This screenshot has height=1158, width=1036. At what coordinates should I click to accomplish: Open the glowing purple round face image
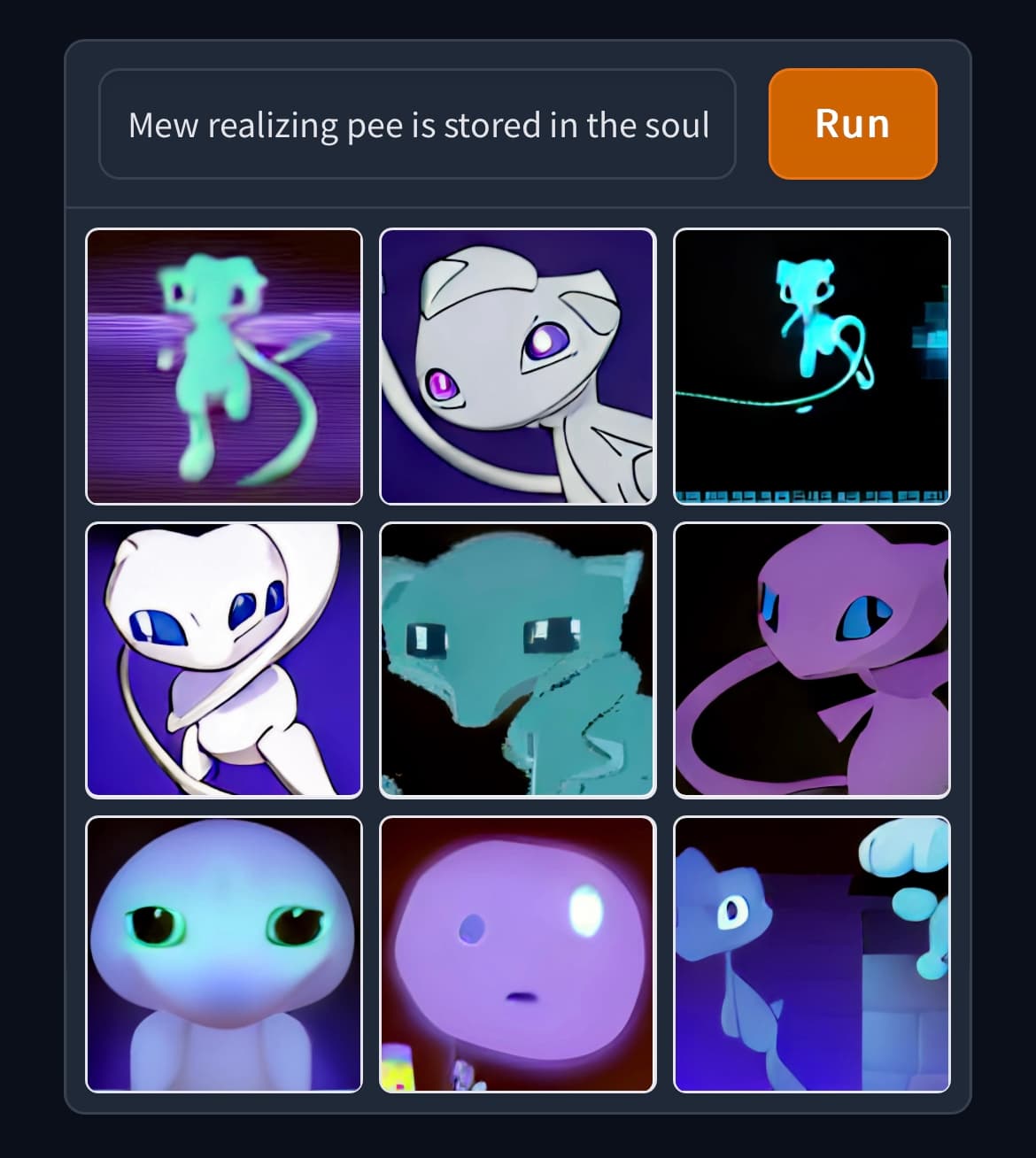pos(518,954)
